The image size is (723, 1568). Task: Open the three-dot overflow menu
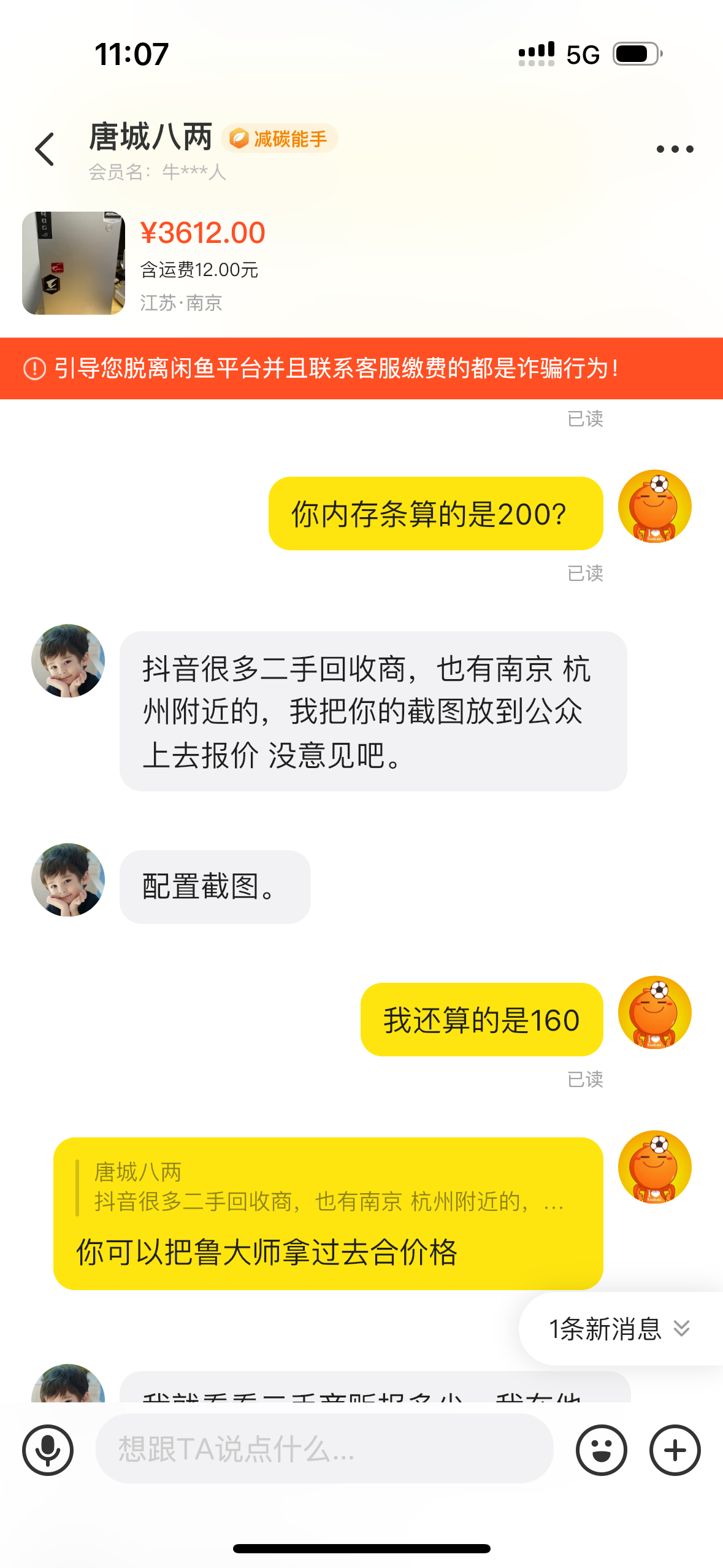[675, 149]
